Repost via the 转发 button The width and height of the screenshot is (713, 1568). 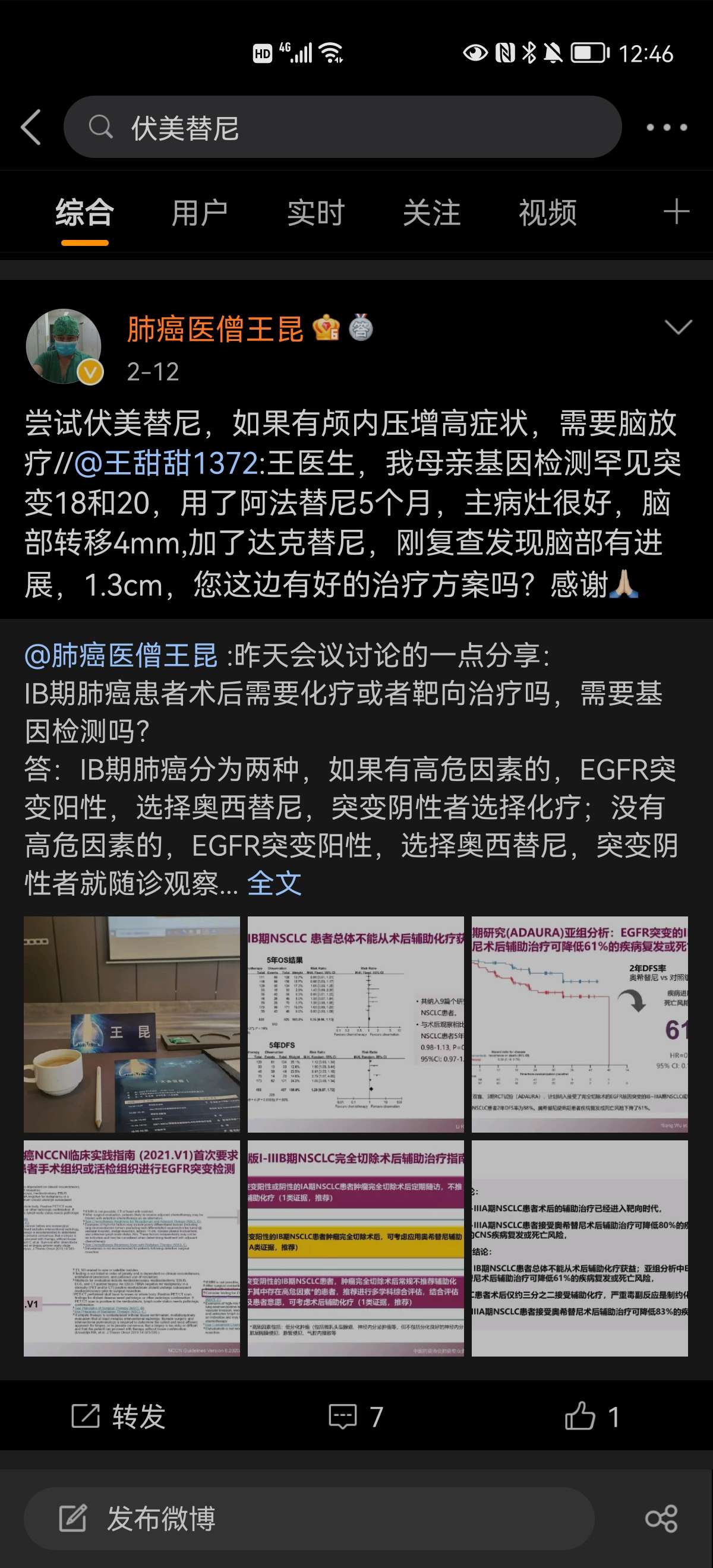119,1417
